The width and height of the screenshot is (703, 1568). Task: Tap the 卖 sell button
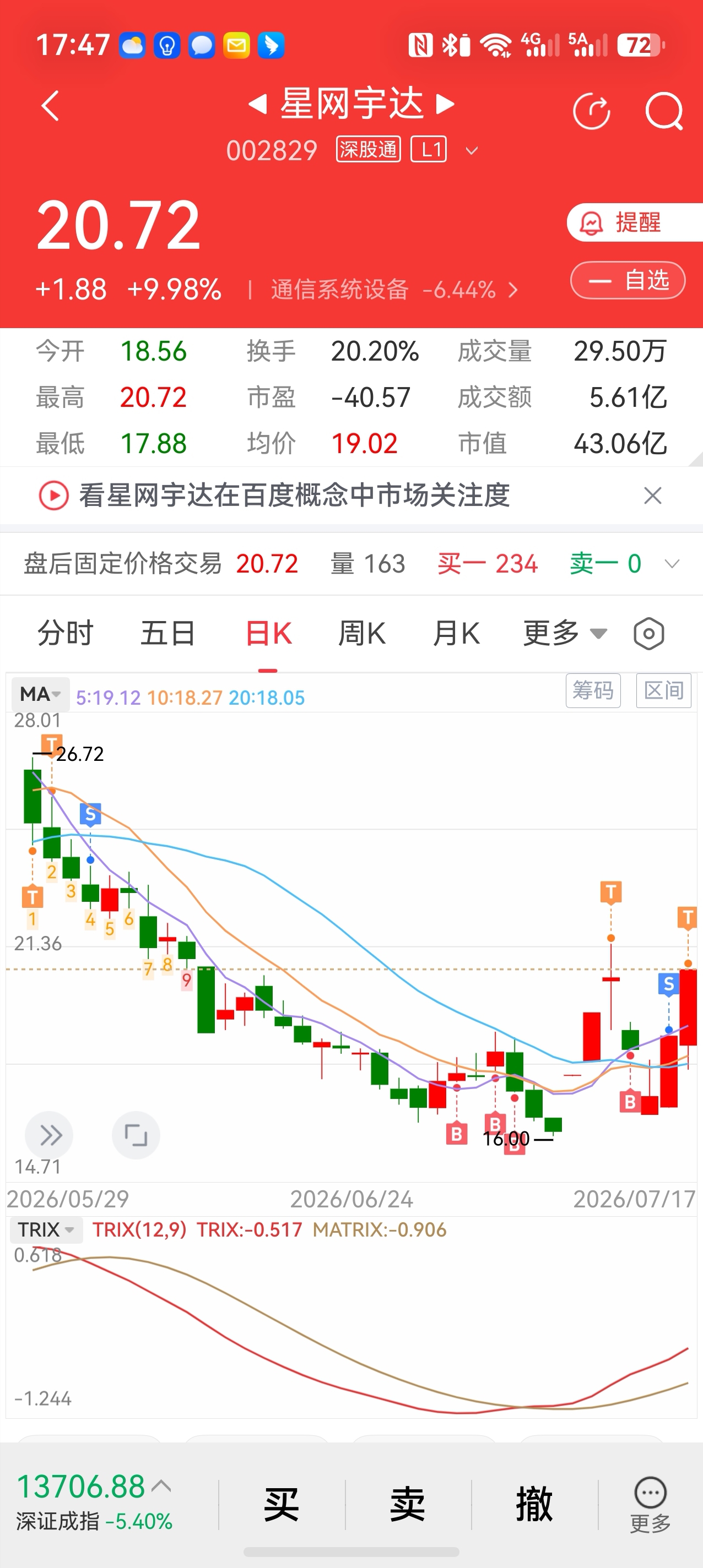pos(408,1504)
